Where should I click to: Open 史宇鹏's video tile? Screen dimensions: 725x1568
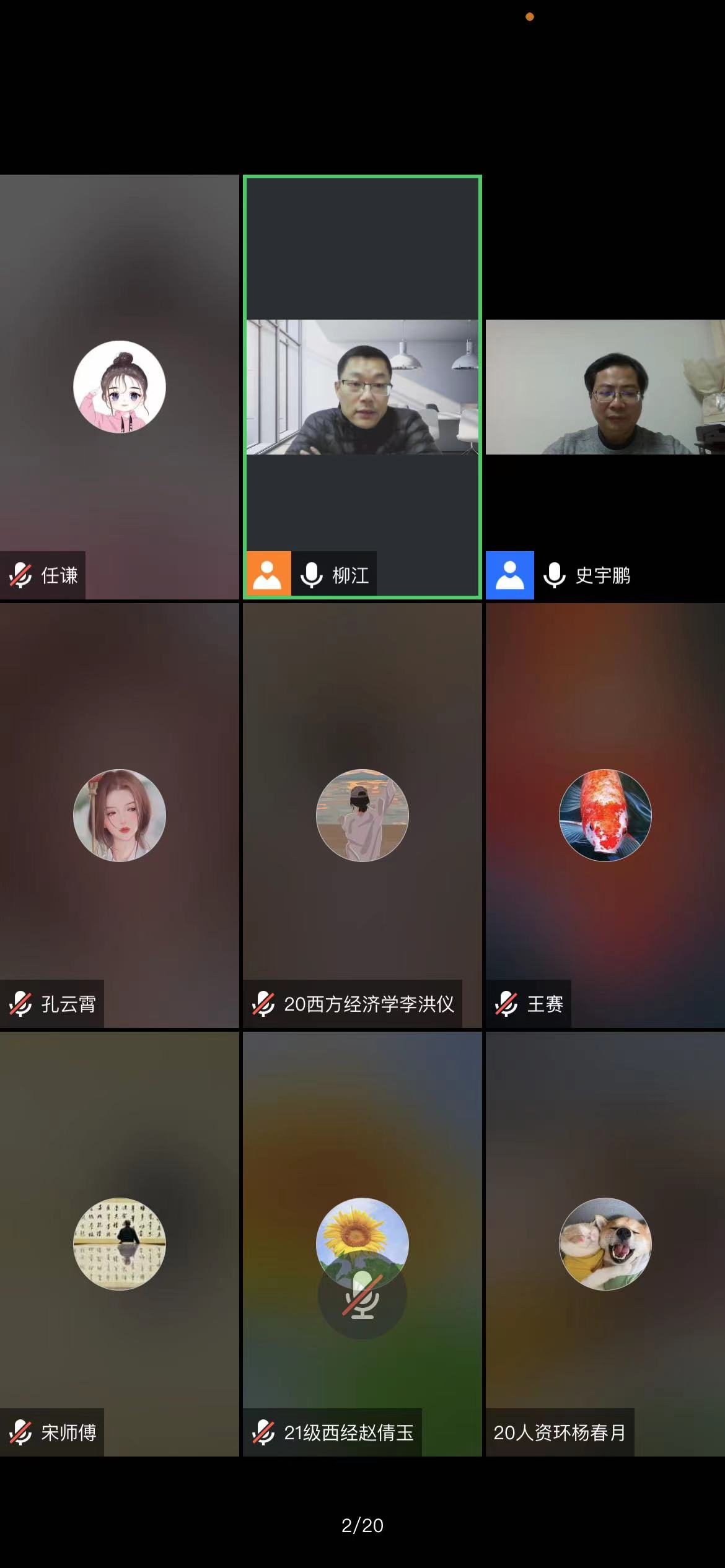[605, 387]
